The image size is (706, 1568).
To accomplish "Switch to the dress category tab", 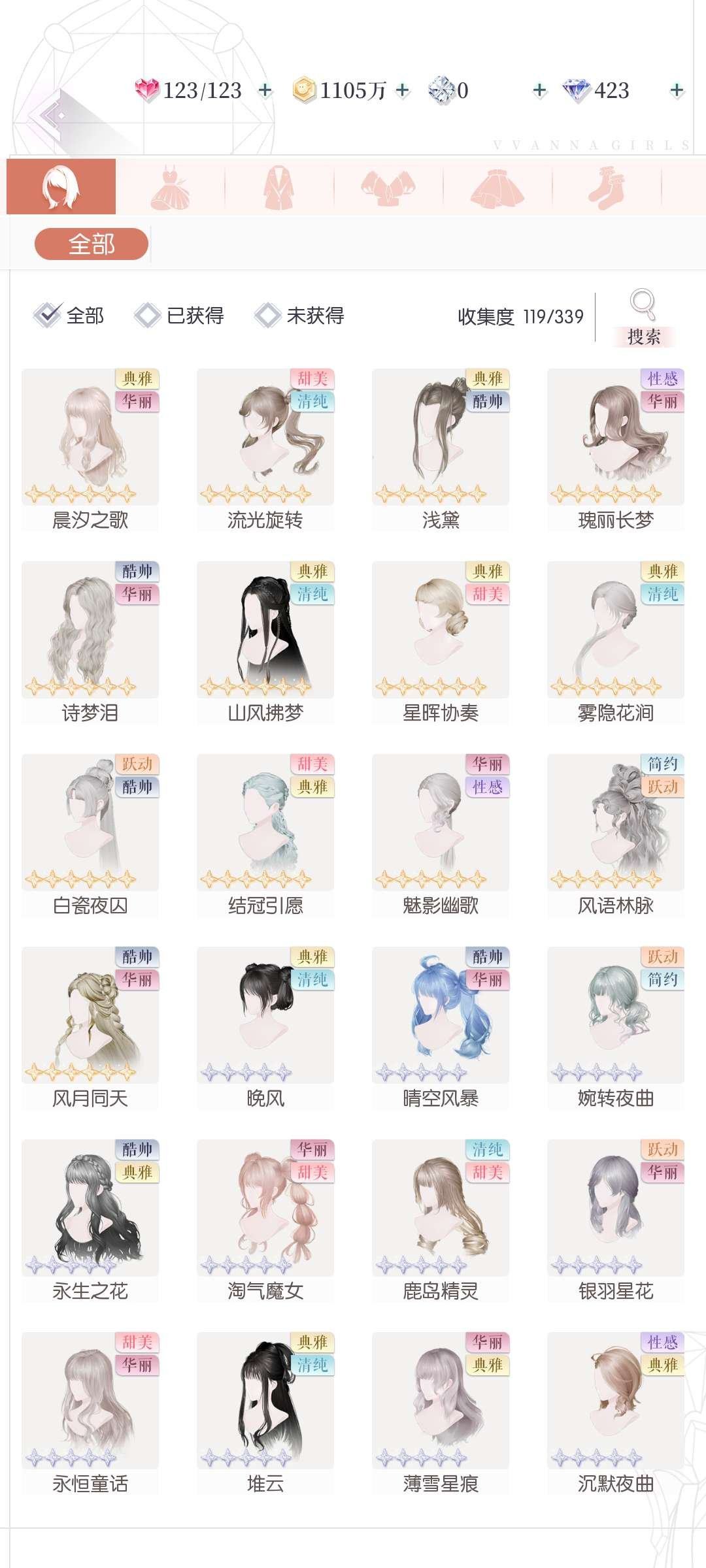I will [172, 186].
